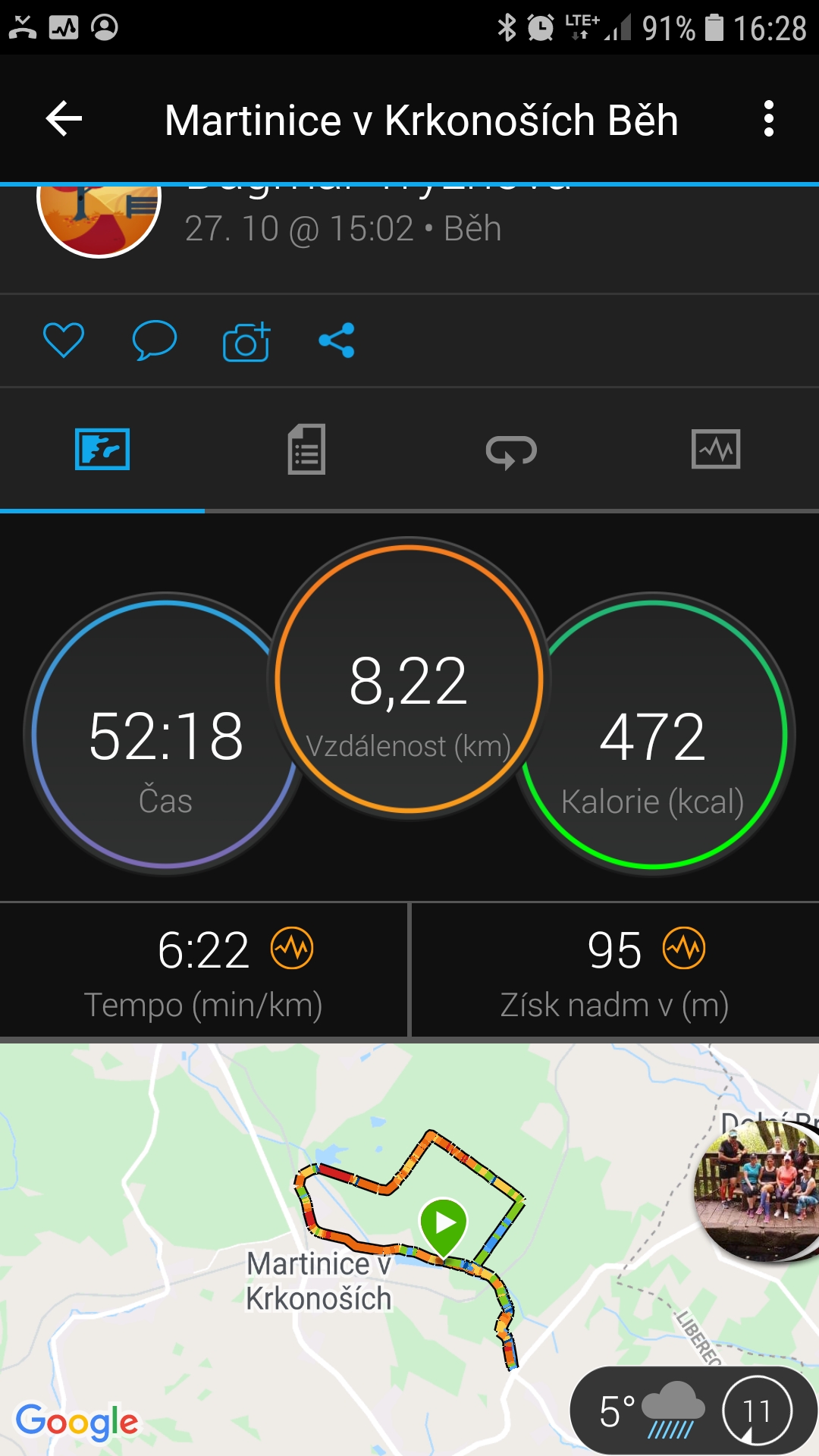Open the group photo thumbnail on map
The image size is (819, 1456).
coord(756,1191)
